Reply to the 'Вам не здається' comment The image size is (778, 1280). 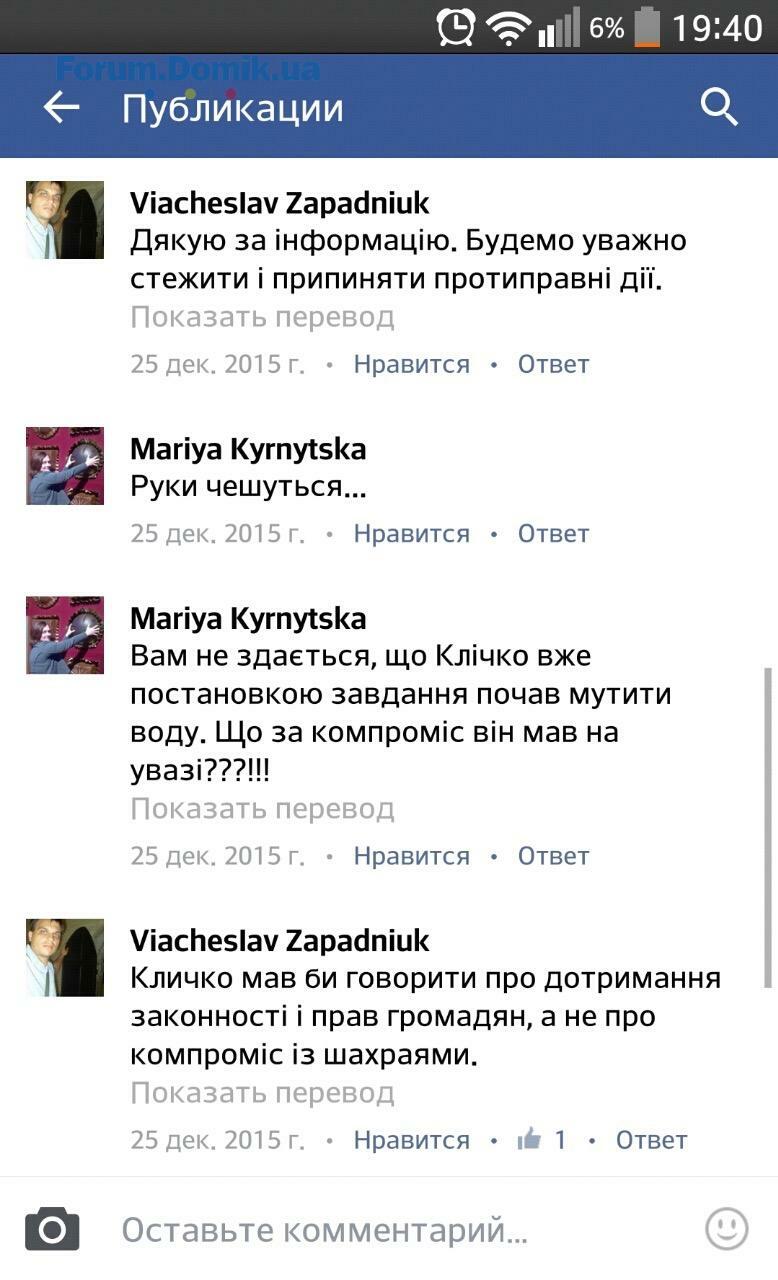click(553, 856)
